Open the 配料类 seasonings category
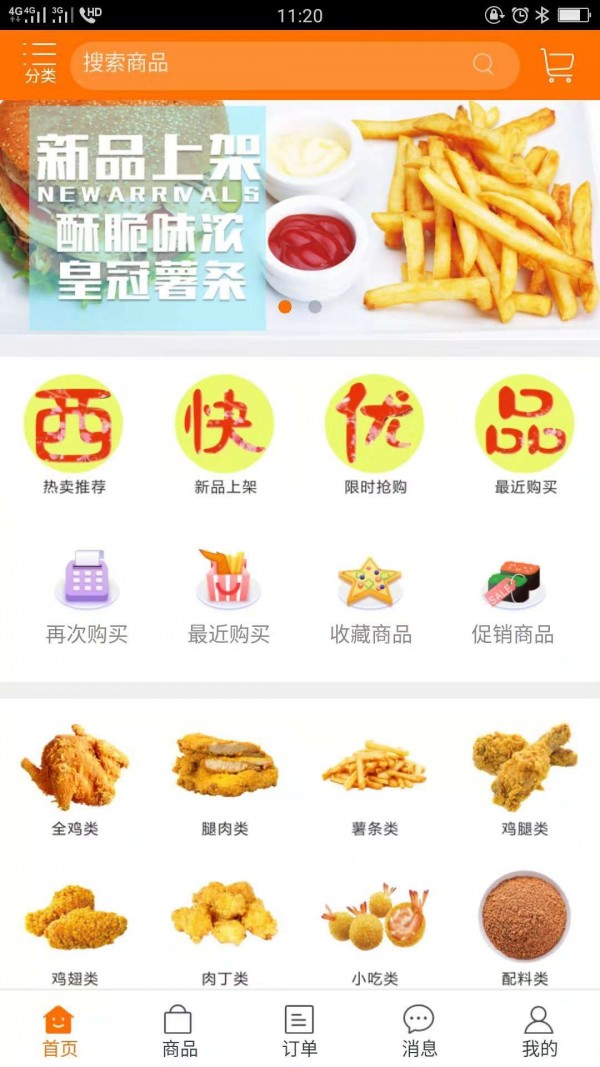 pos(525,930)
